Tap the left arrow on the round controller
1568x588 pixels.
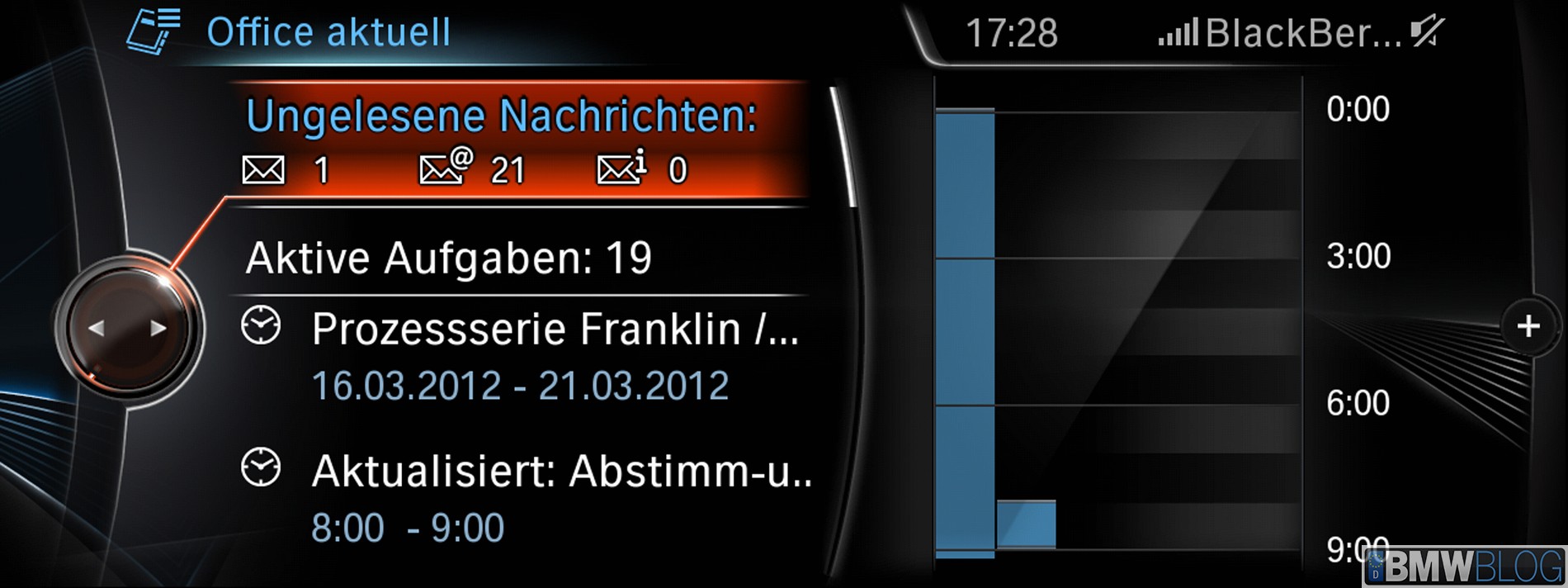pos(97,329)
